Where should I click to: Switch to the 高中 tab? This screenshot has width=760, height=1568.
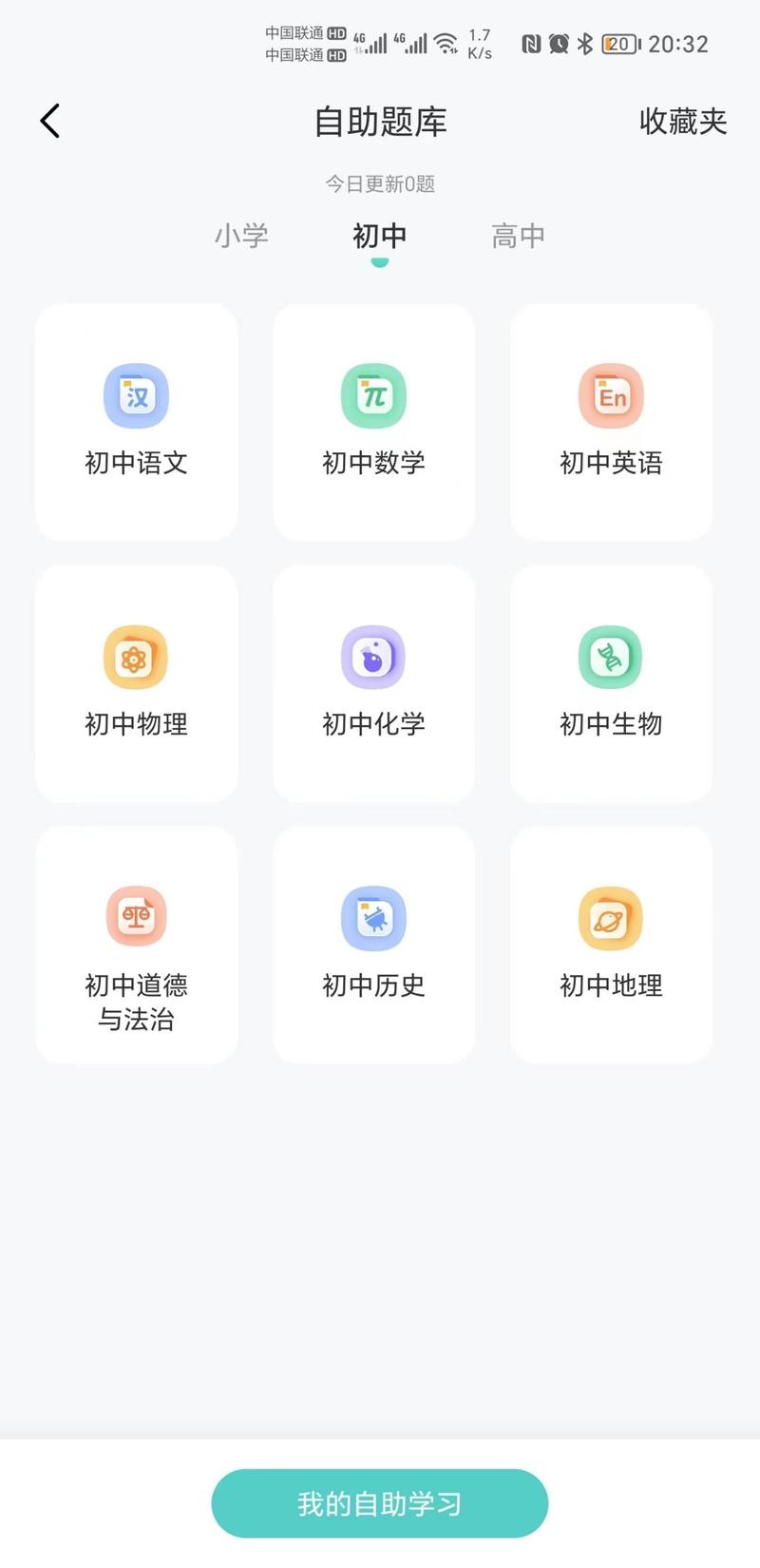pos(518,236)
